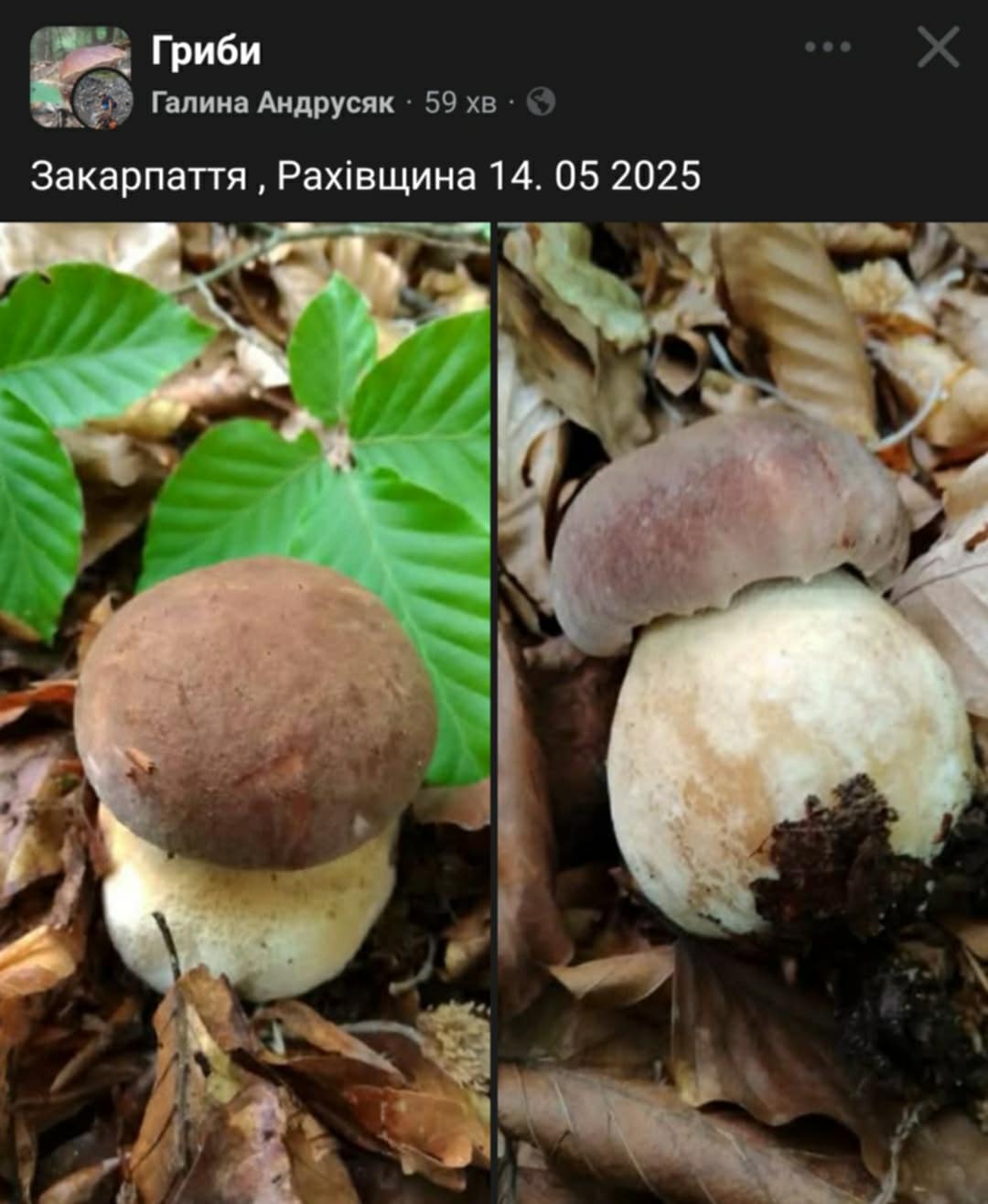Open Галина Андрусяк's profile
This screenshot has height=1204, width=988.
tap(272, 102)
